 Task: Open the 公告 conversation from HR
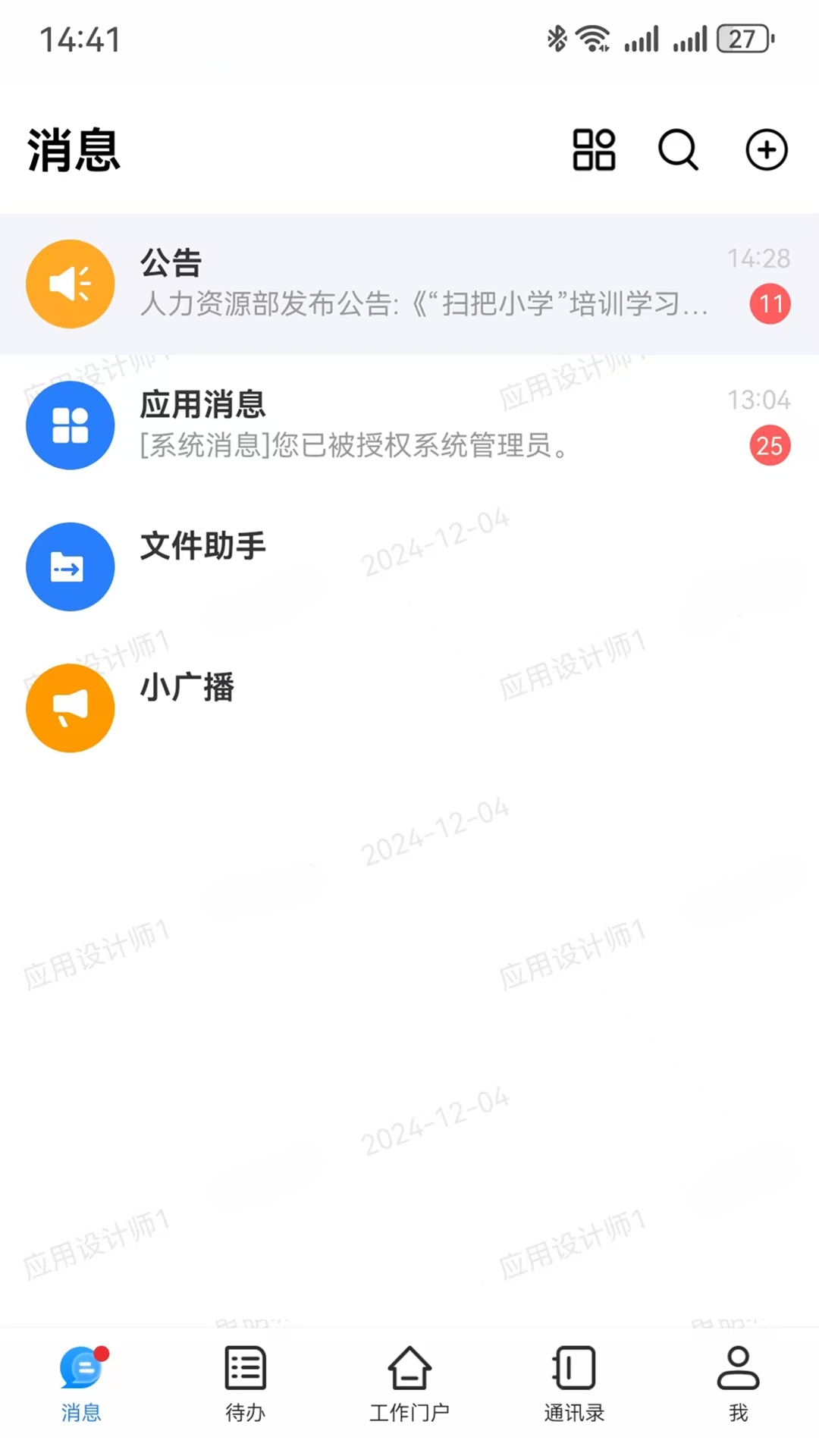click(x=409, y=283)
